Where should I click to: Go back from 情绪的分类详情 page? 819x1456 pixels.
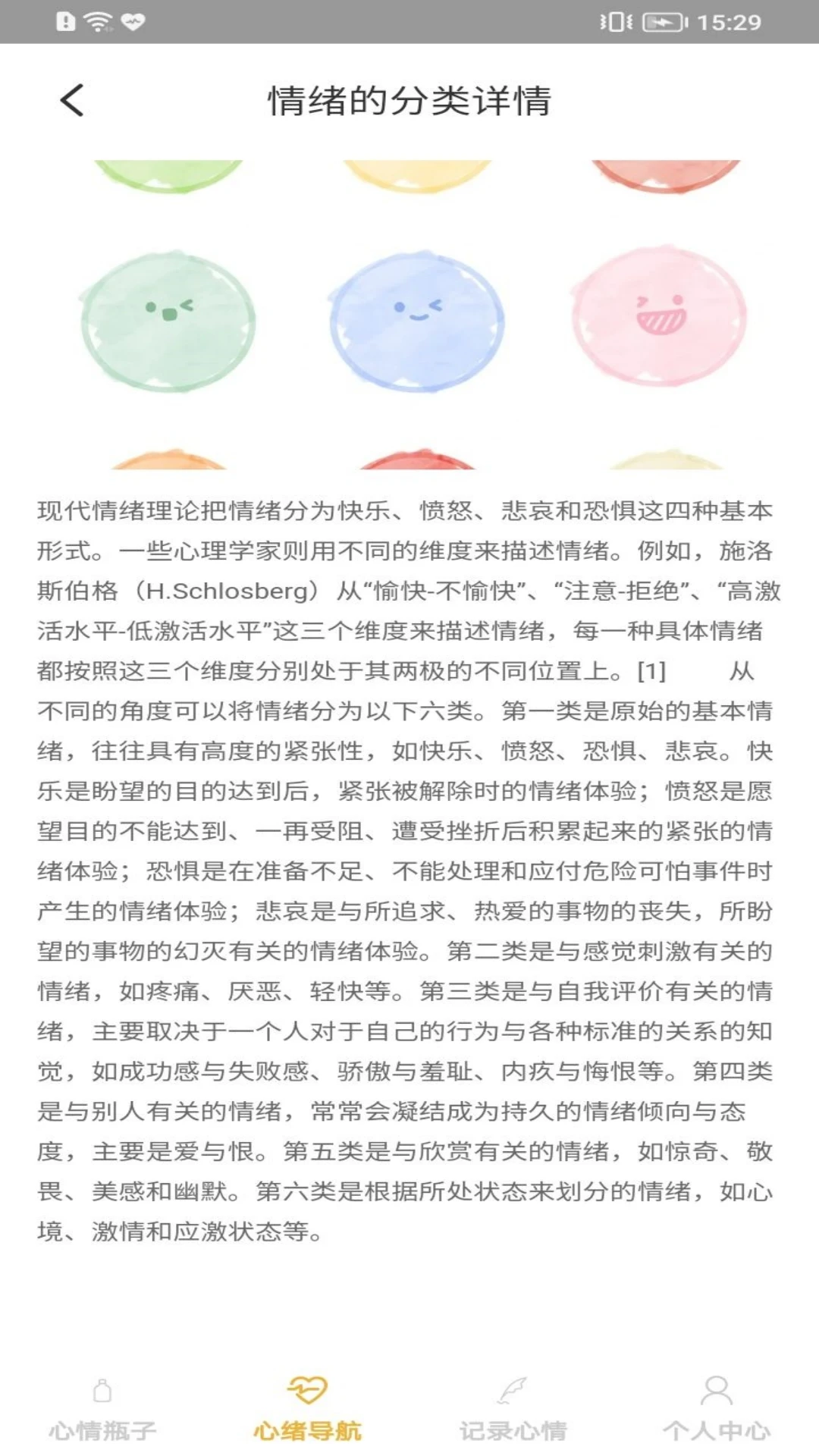72,100
